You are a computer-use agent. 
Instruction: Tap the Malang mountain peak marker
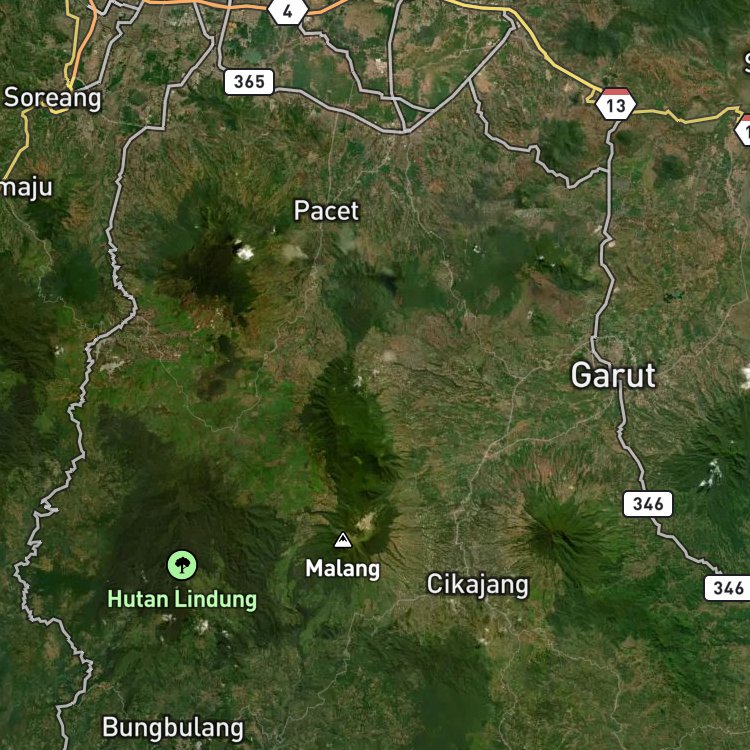[343, 540]
